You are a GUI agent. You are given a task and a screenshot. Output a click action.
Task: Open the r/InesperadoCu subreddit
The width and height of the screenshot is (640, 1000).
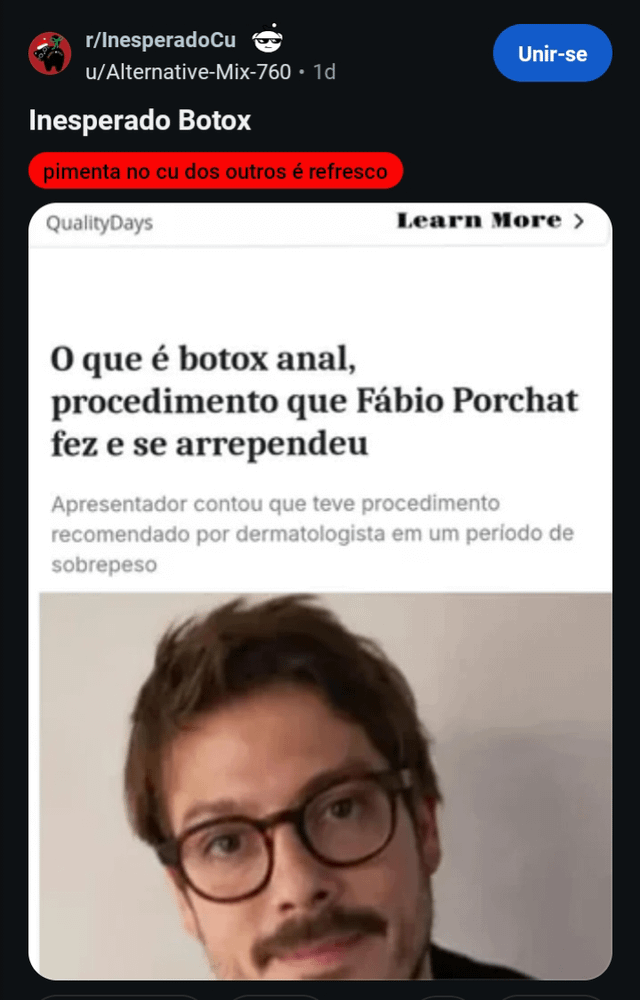coord(161,41)
